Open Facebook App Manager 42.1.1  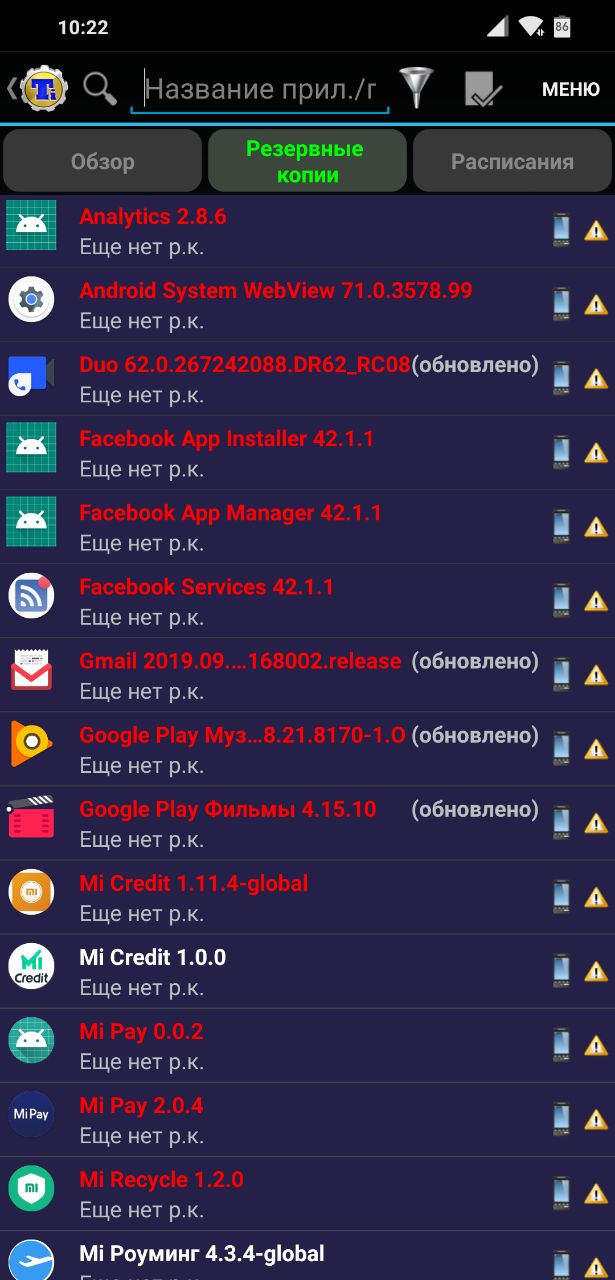click(307, 527)
